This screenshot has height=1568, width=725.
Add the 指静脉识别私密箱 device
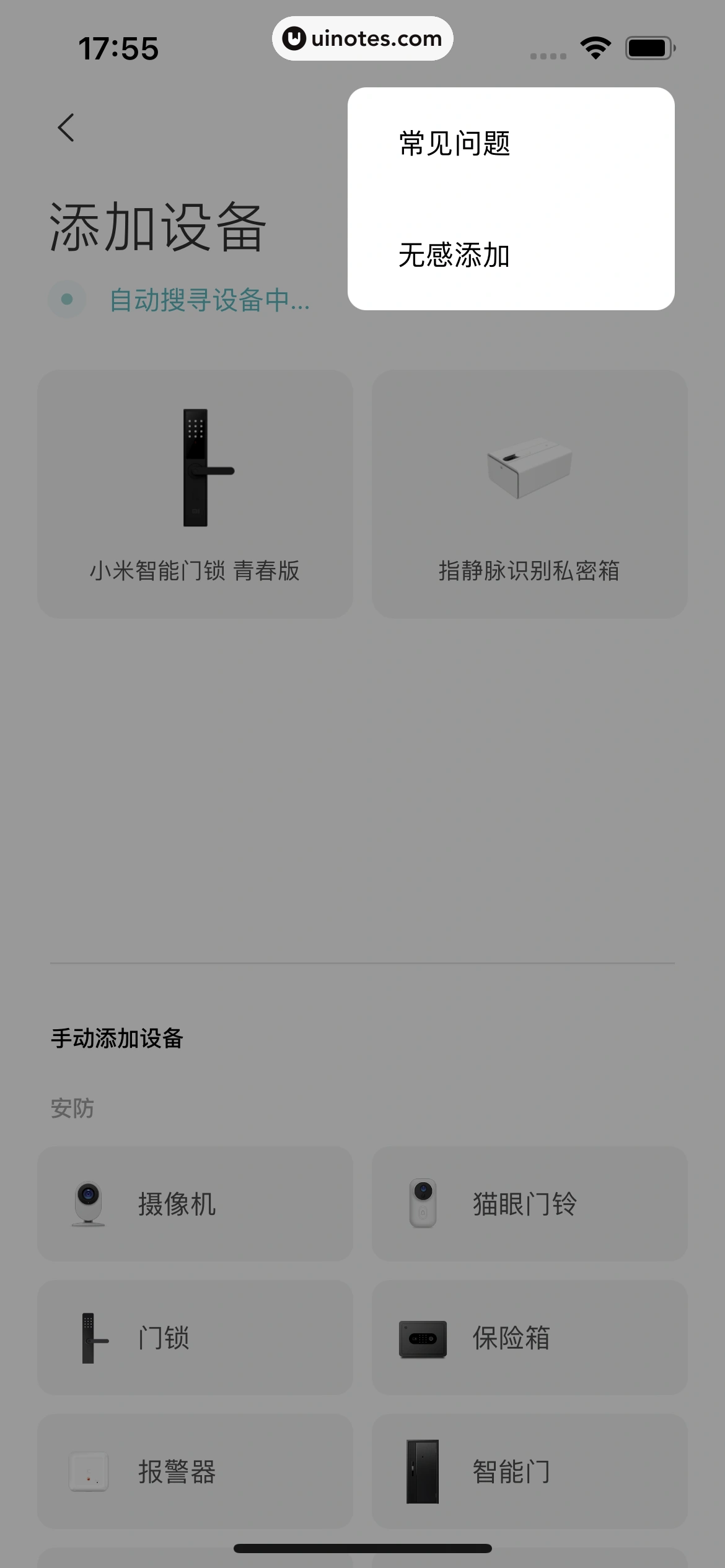[x=529, y=494]
